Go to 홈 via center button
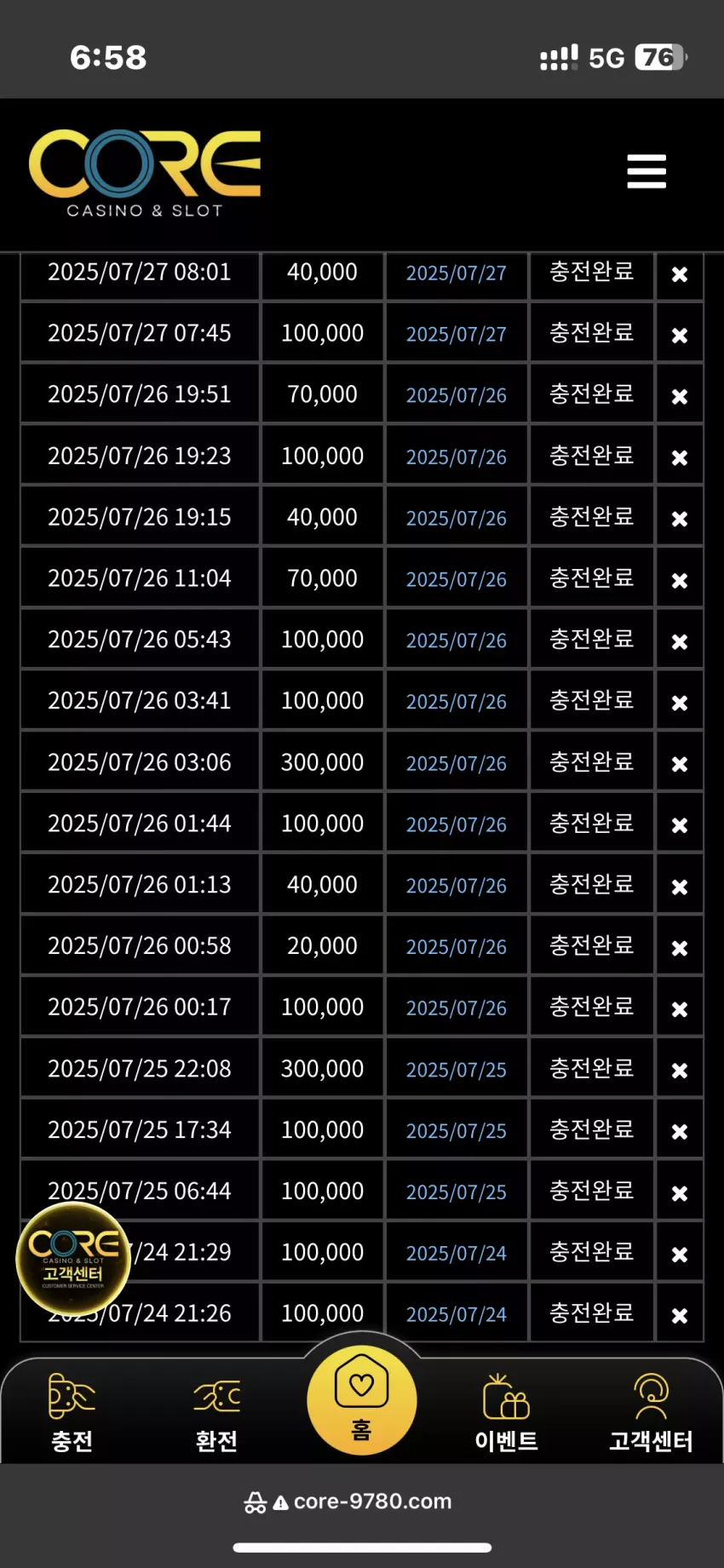The image size is (724, 1568). click(362, 1400)
